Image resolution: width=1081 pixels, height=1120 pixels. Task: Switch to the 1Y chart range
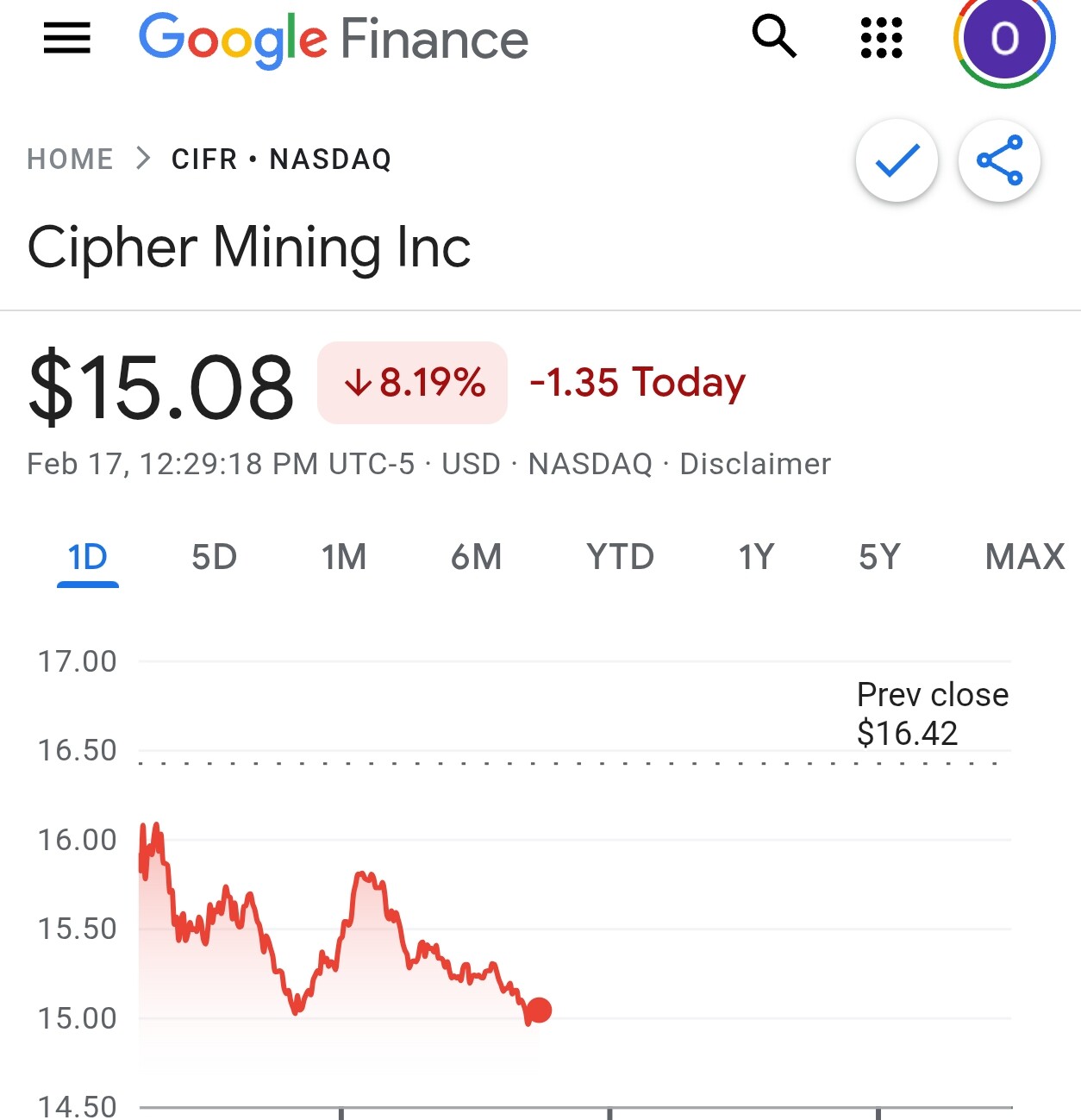click(756, 557)
